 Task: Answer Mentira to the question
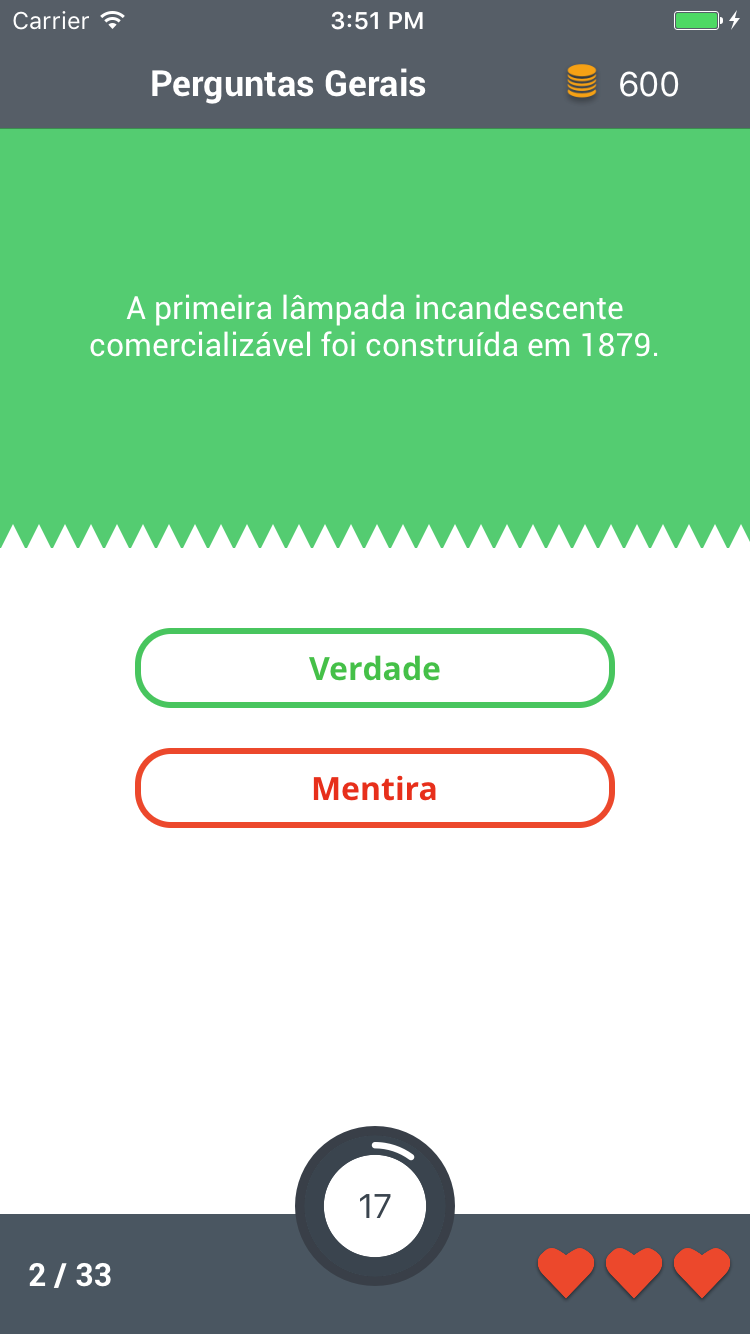click(375, 787)
